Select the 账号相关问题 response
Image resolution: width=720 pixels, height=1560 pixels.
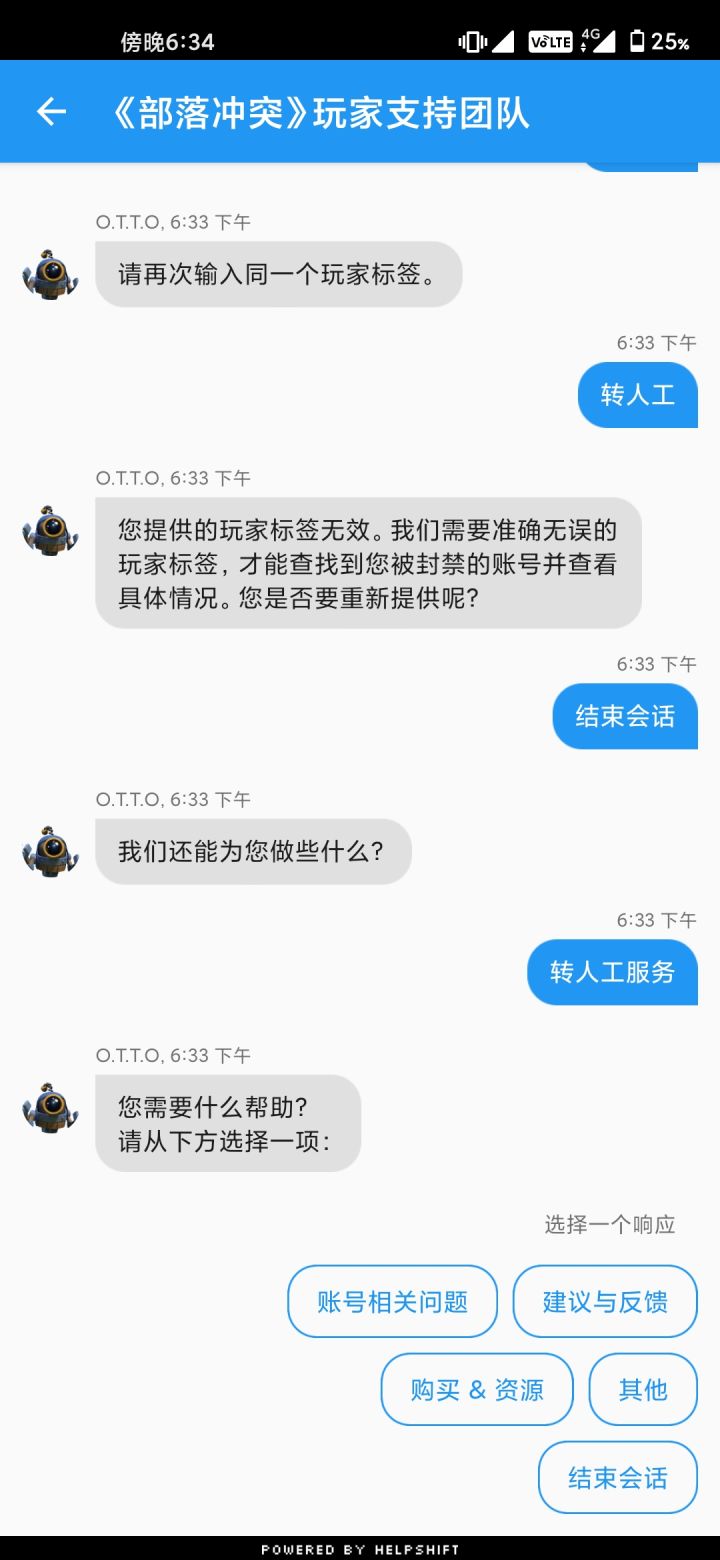(392, 1301)
